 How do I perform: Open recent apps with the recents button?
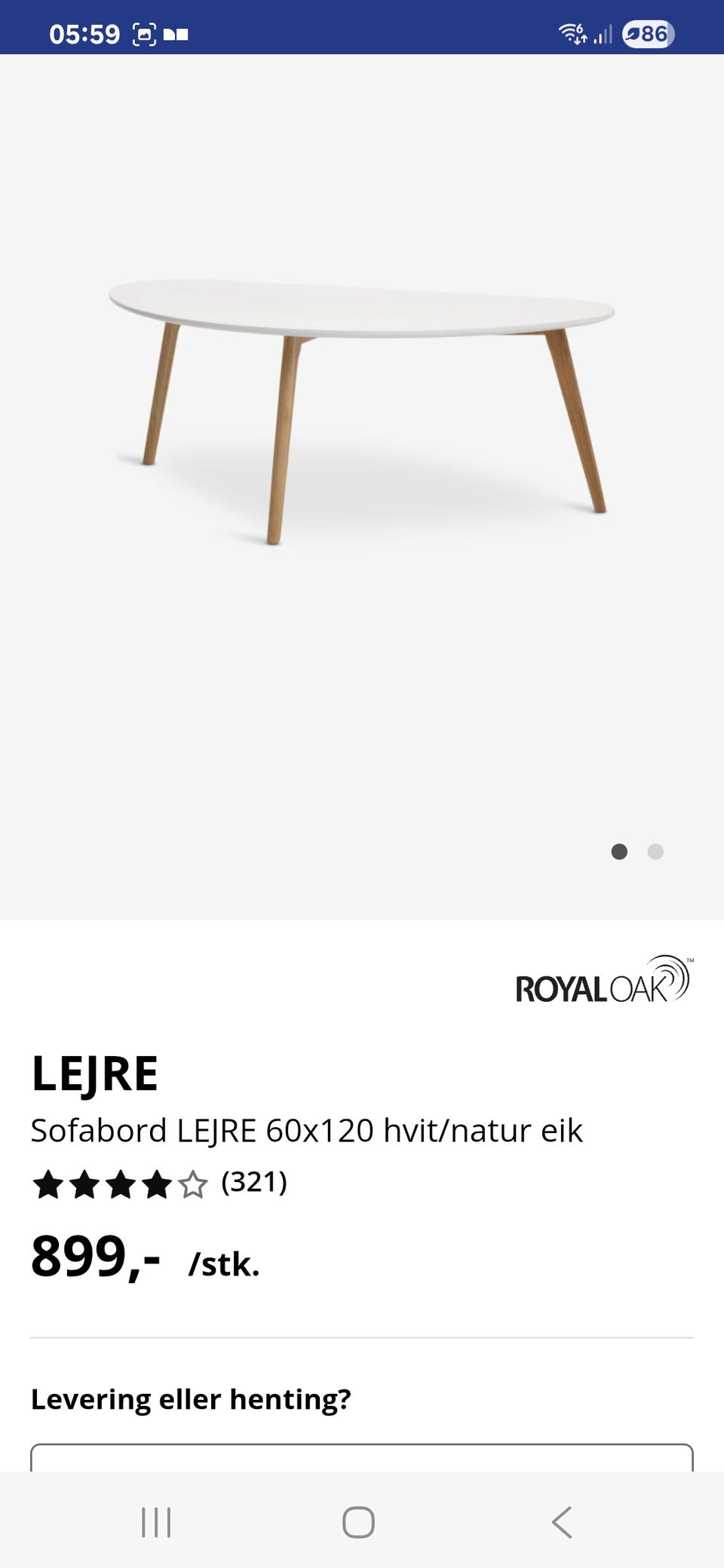click(156, 1521)
